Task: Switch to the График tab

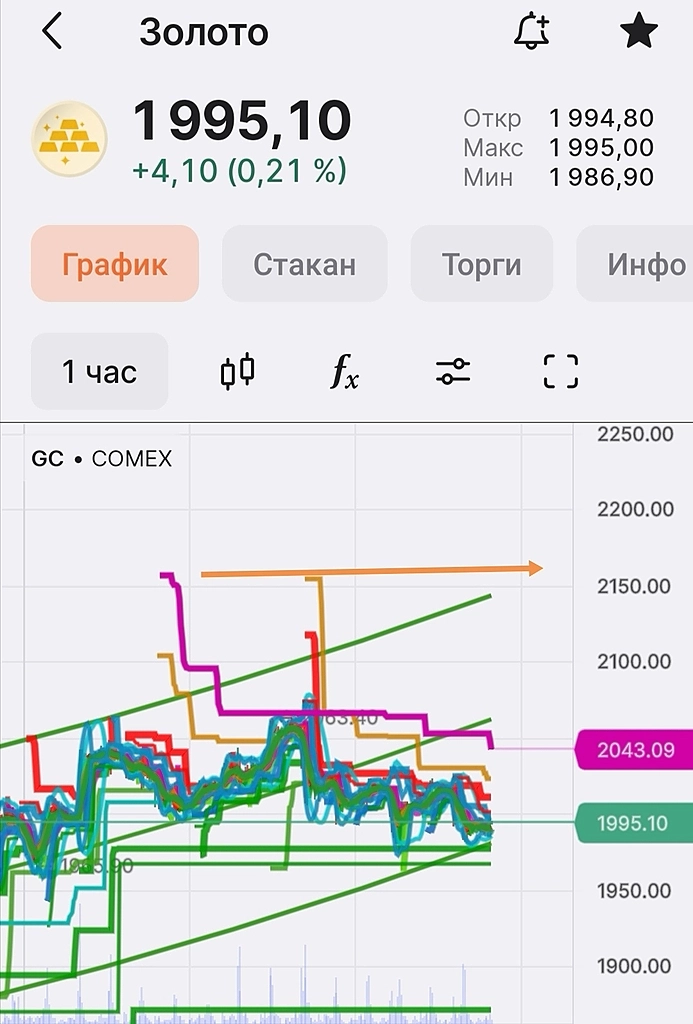Action: [115, 264]
